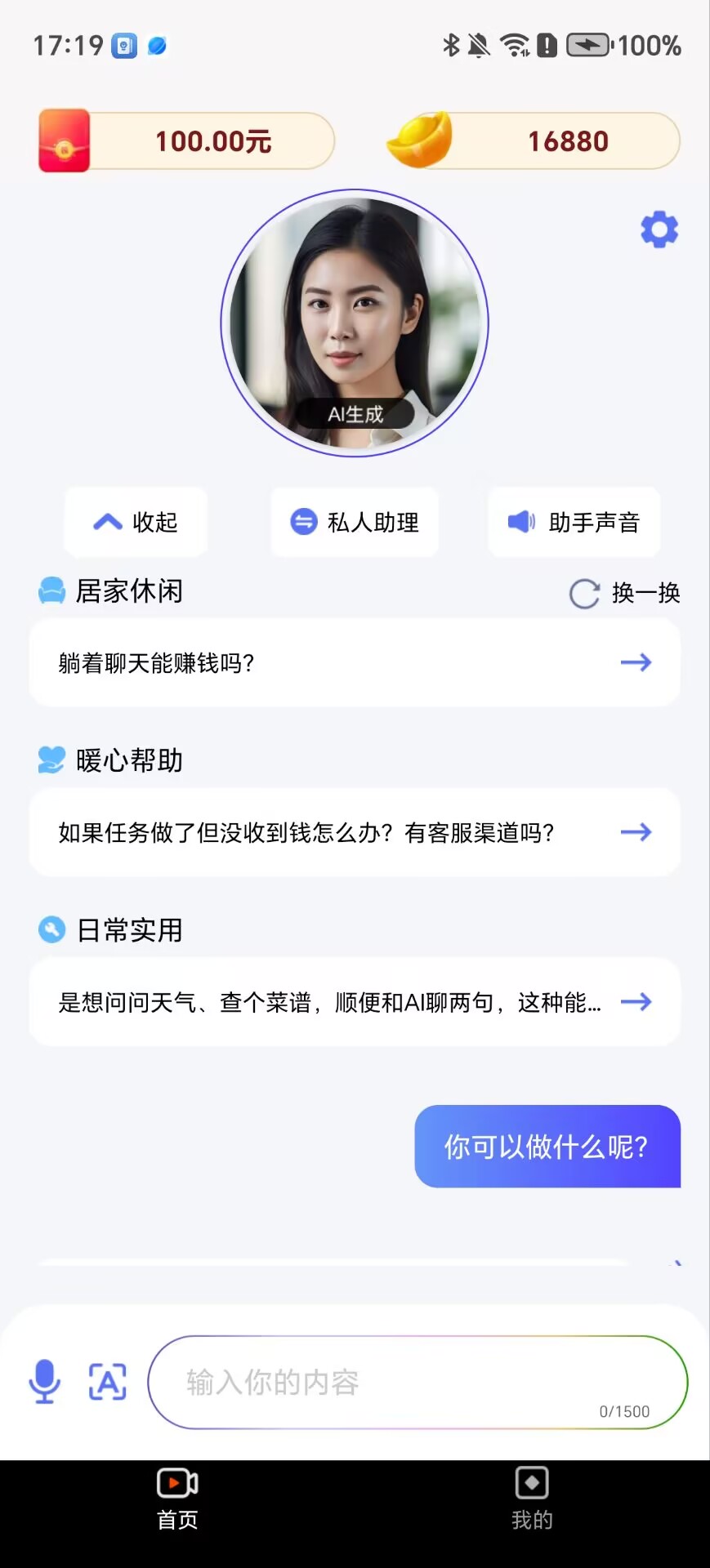Image resolution: width=710 pixels, height=1568 pixels.
Task: Open the 16880 gold coin balance
Action: (x=534, y=141)
